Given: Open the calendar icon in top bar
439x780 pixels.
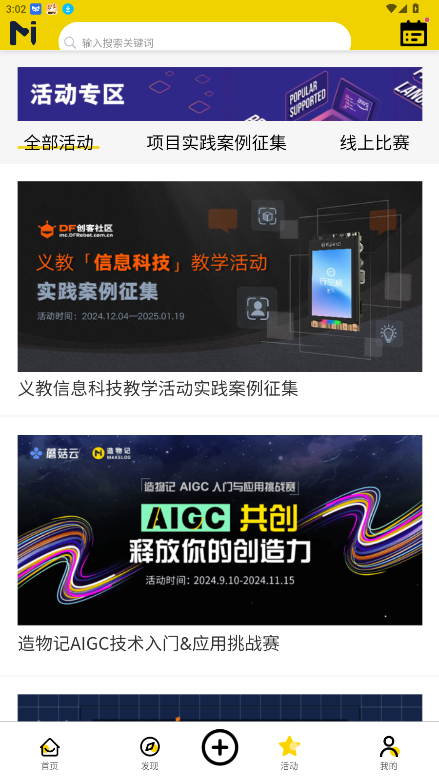Looking at the screenshot, I should (x=414, y=33).
